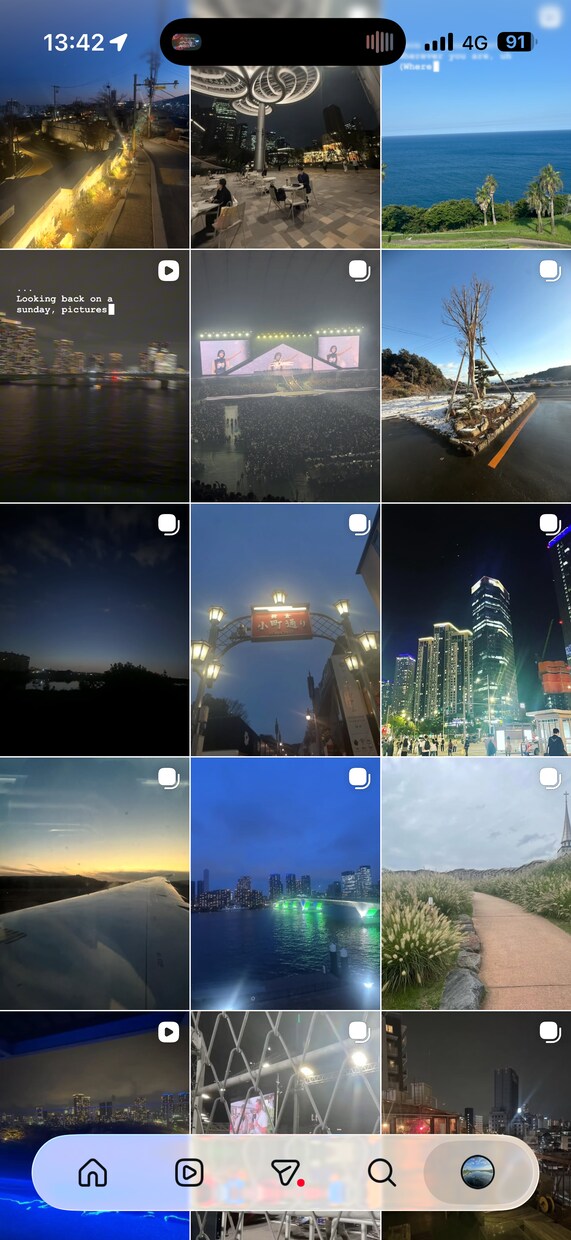Open the airplane wing sunset post
Viewport: 571px width, 1240px height.
click(x=94, y=884)
